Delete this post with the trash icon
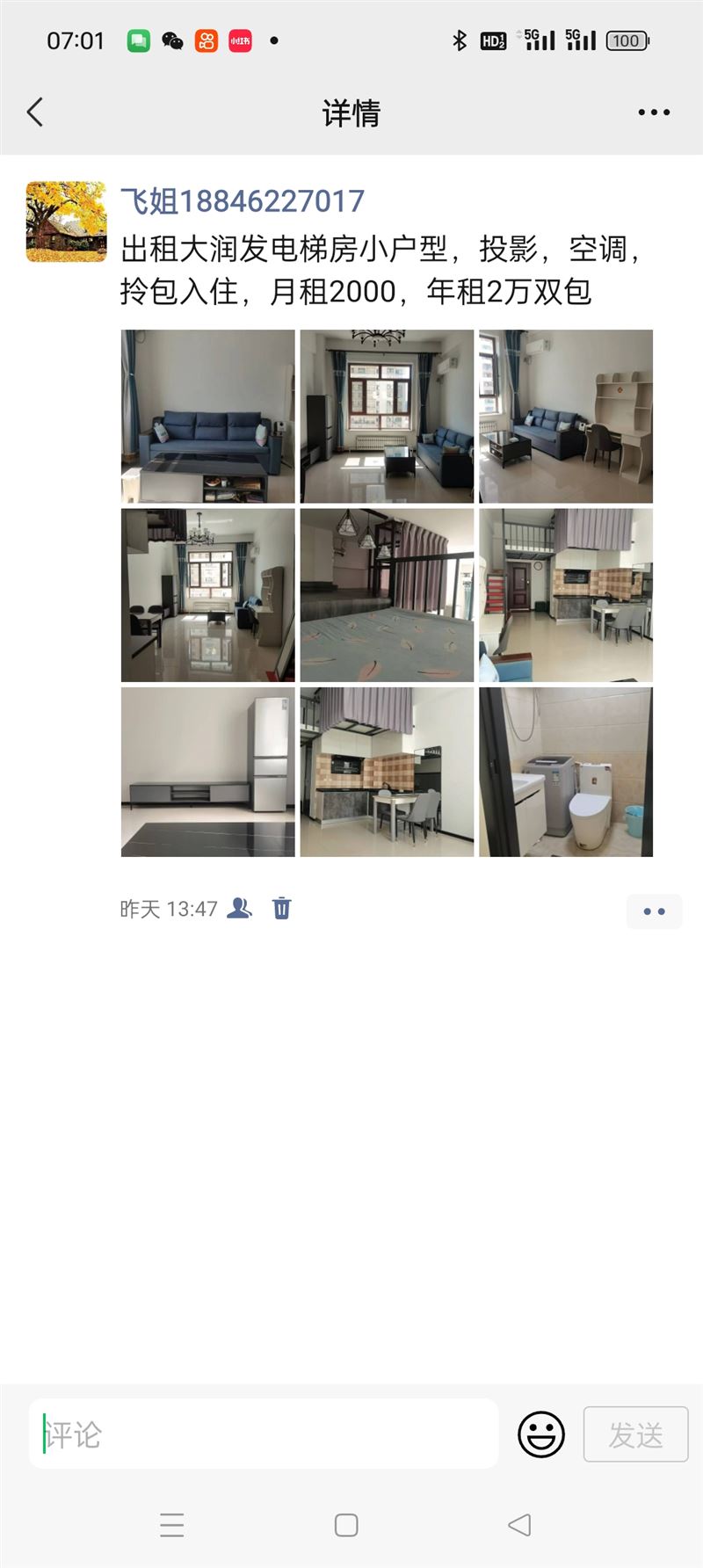 click(281, 908)
